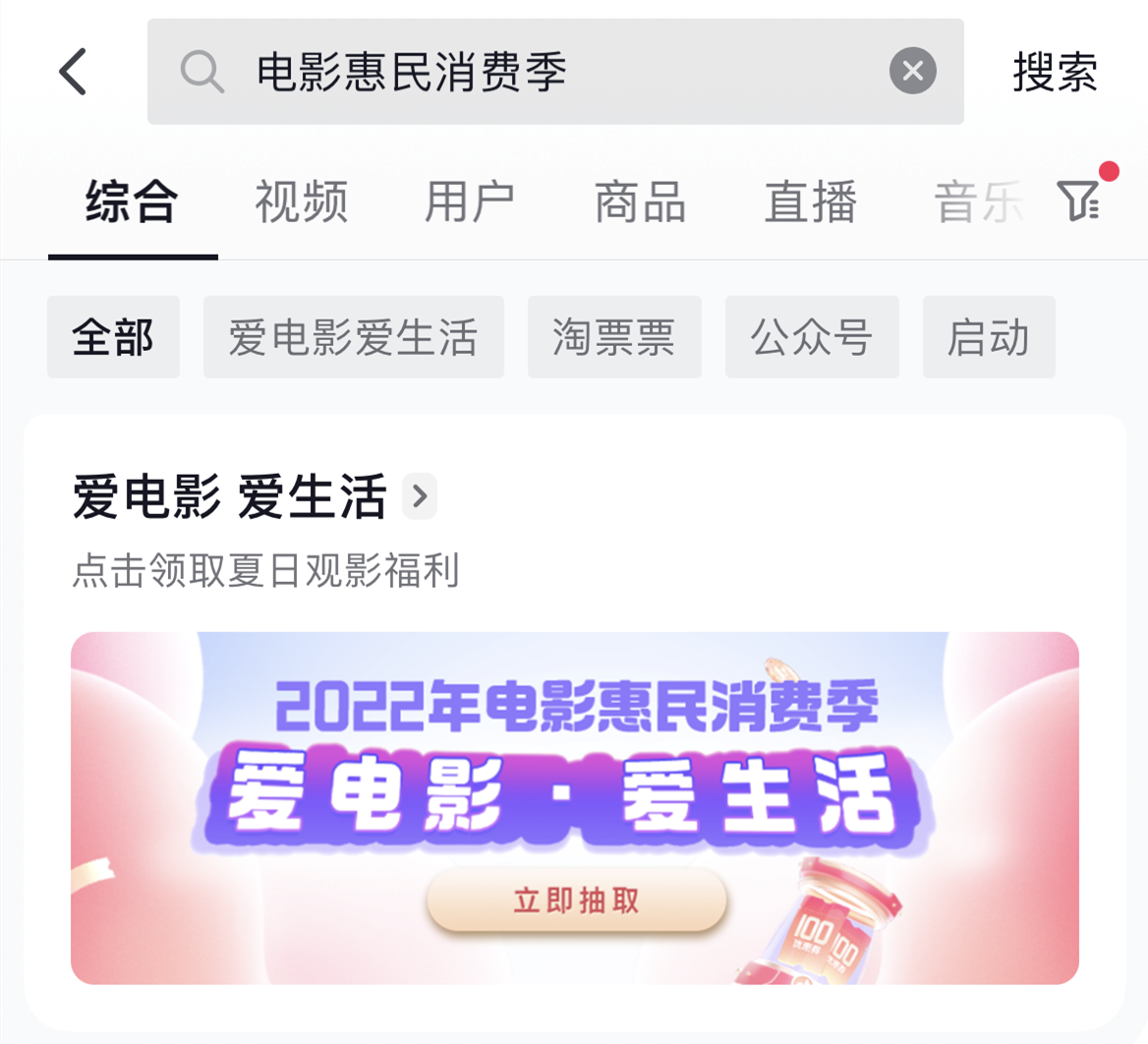
Task: Clear the search text
Action: (912, 72)
